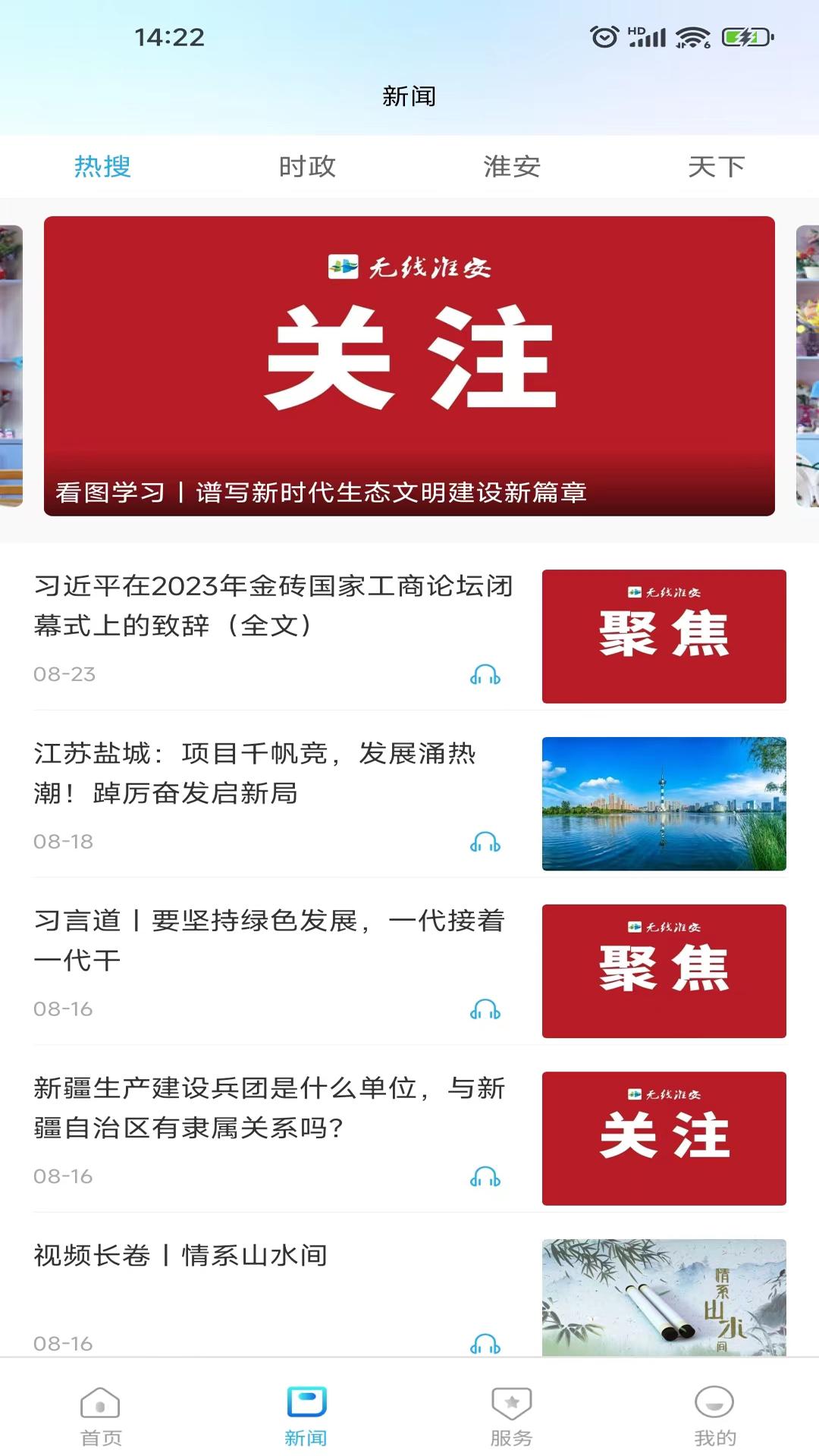Select the 热搜 tab
Image resolution: width=819 pixels, height=1456 pixels.
pos(103,167)
